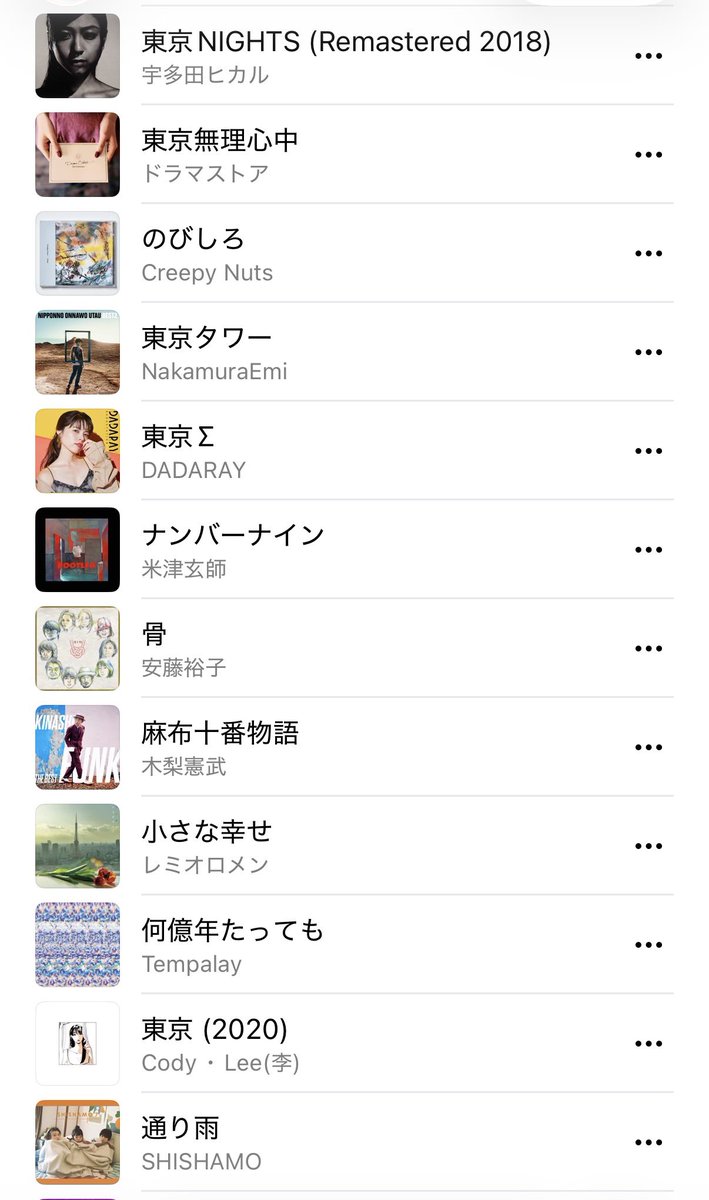
Task: Open more options for 東京Σ
Action: 648,452
